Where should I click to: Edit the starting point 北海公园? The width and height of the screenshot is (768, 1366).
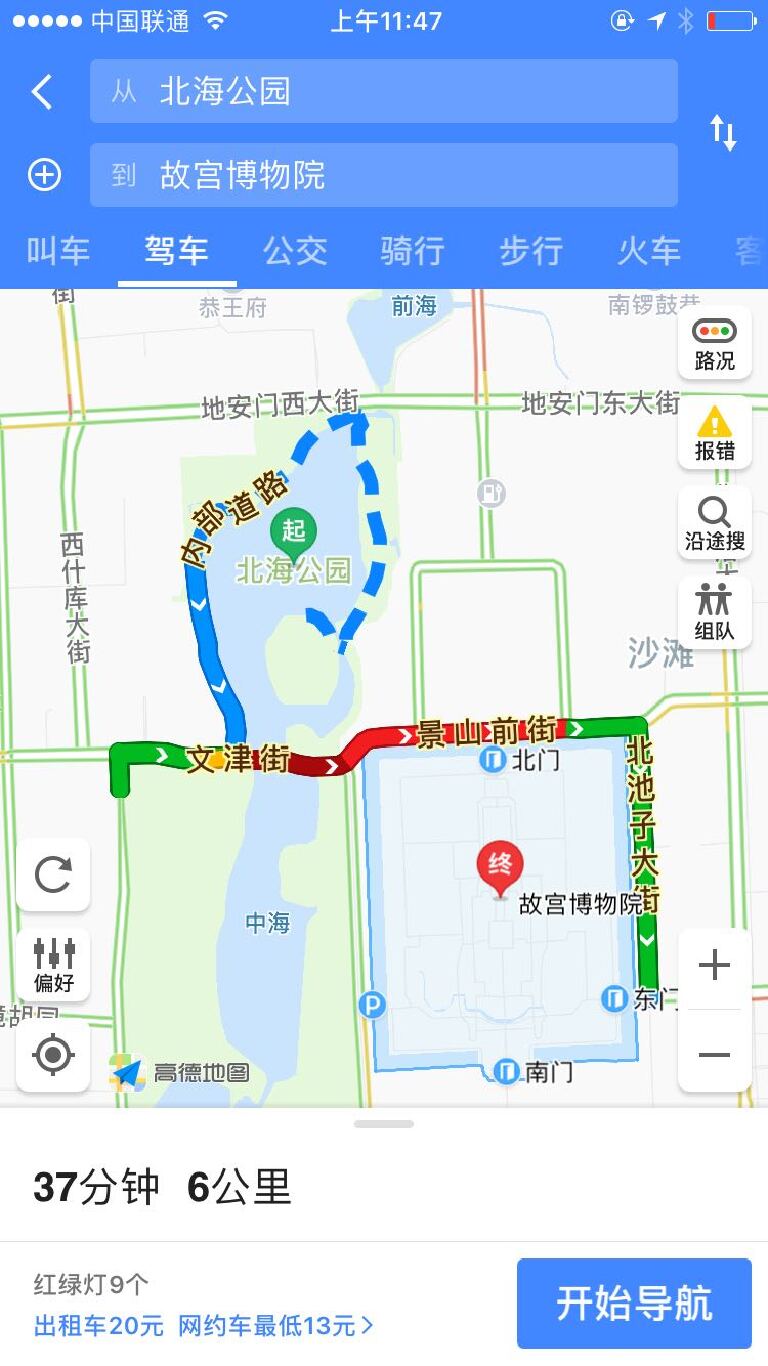click(384, 92)
